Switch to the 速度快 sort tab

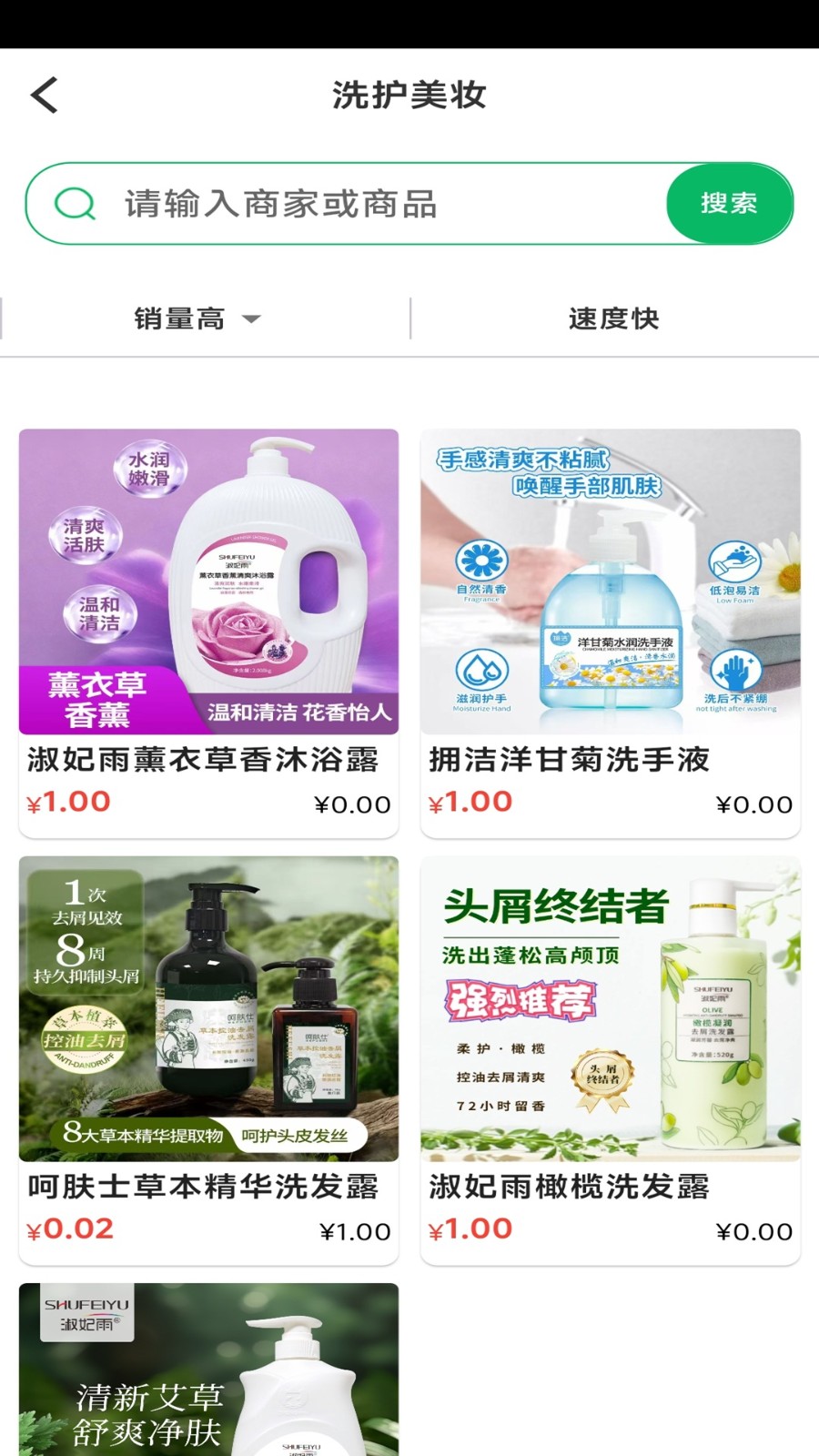[614, 318]
